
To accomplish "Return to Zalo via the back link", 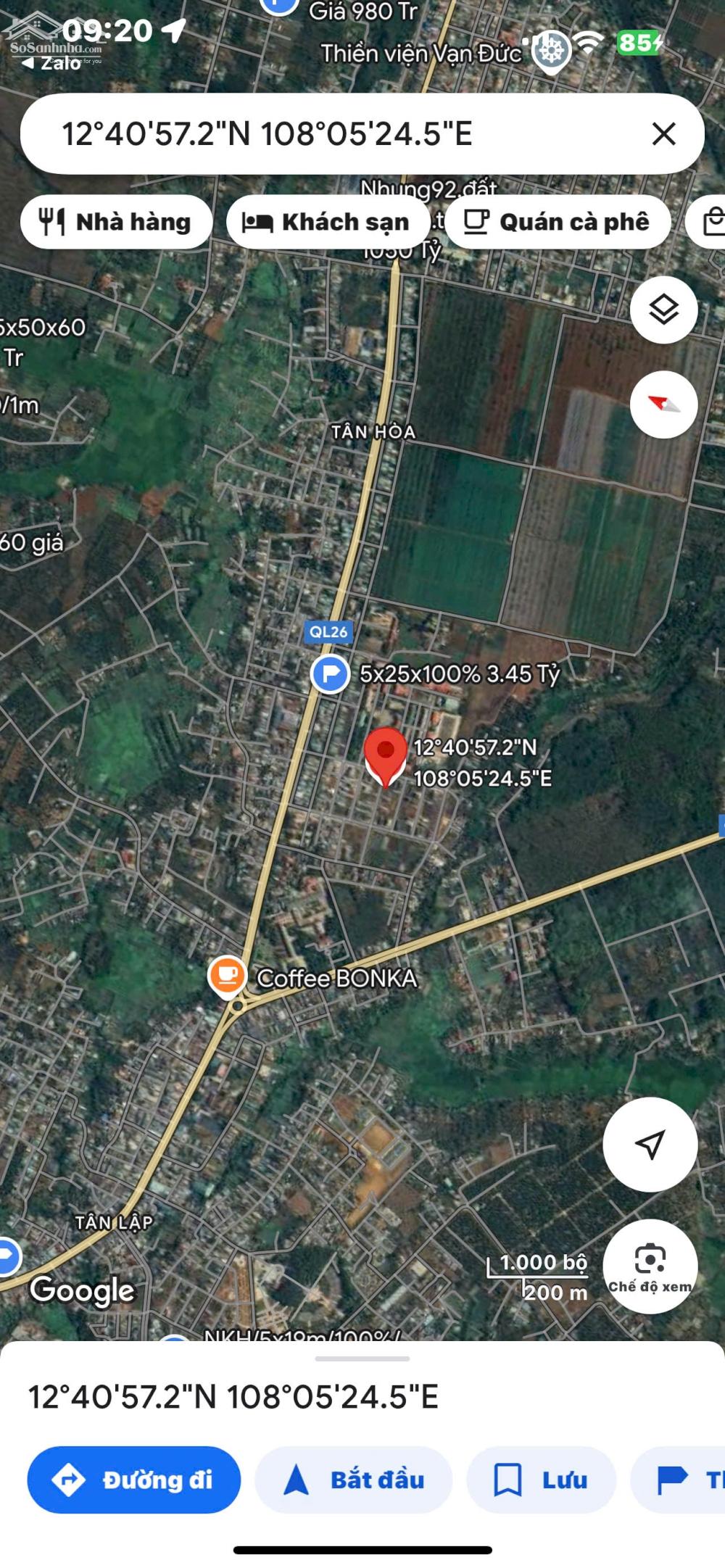I will (51, 63).
